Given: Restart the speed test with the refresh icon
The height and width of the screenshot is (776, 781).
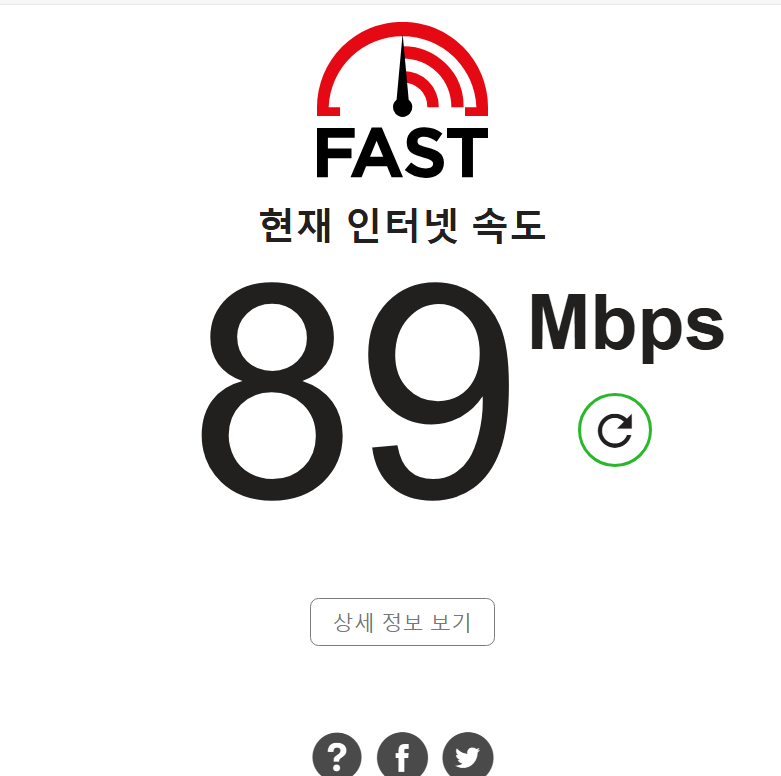Looking at the screenshot, I should coord(614,430).
